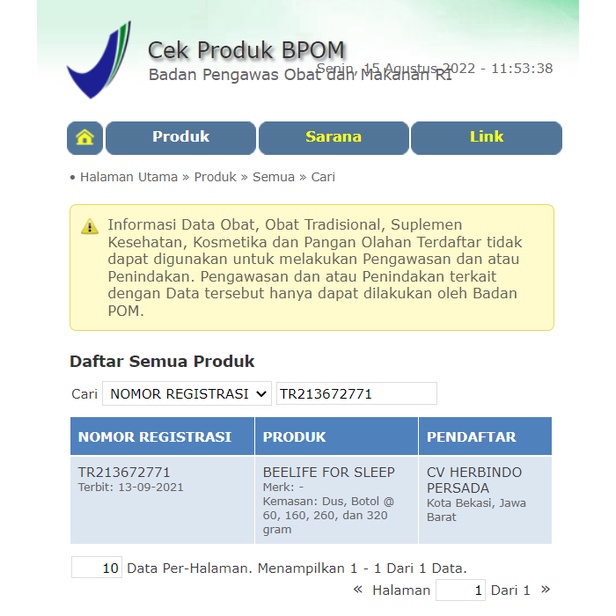Go to the previous page arrow

coord(358,590)
